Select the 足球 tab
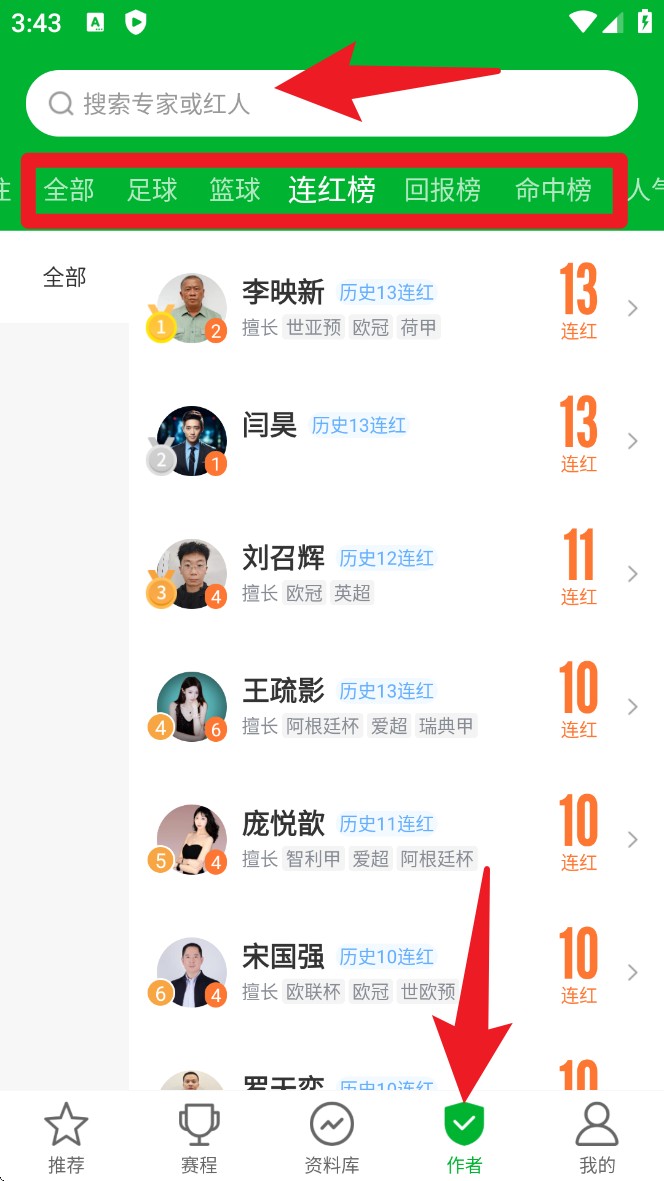 [152, 190]
